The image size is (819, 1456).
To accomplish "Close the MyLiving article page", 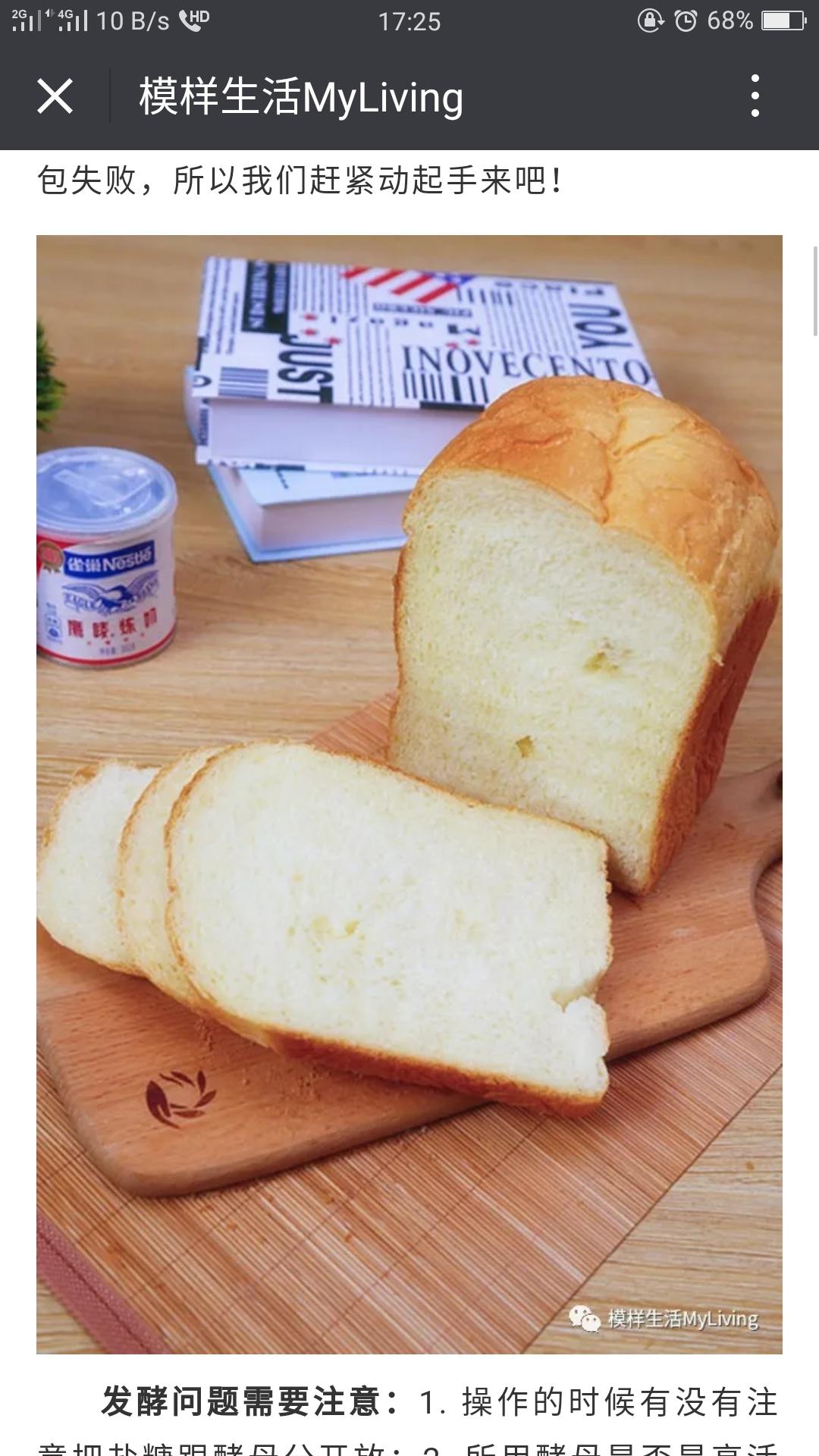I will 55,96.
